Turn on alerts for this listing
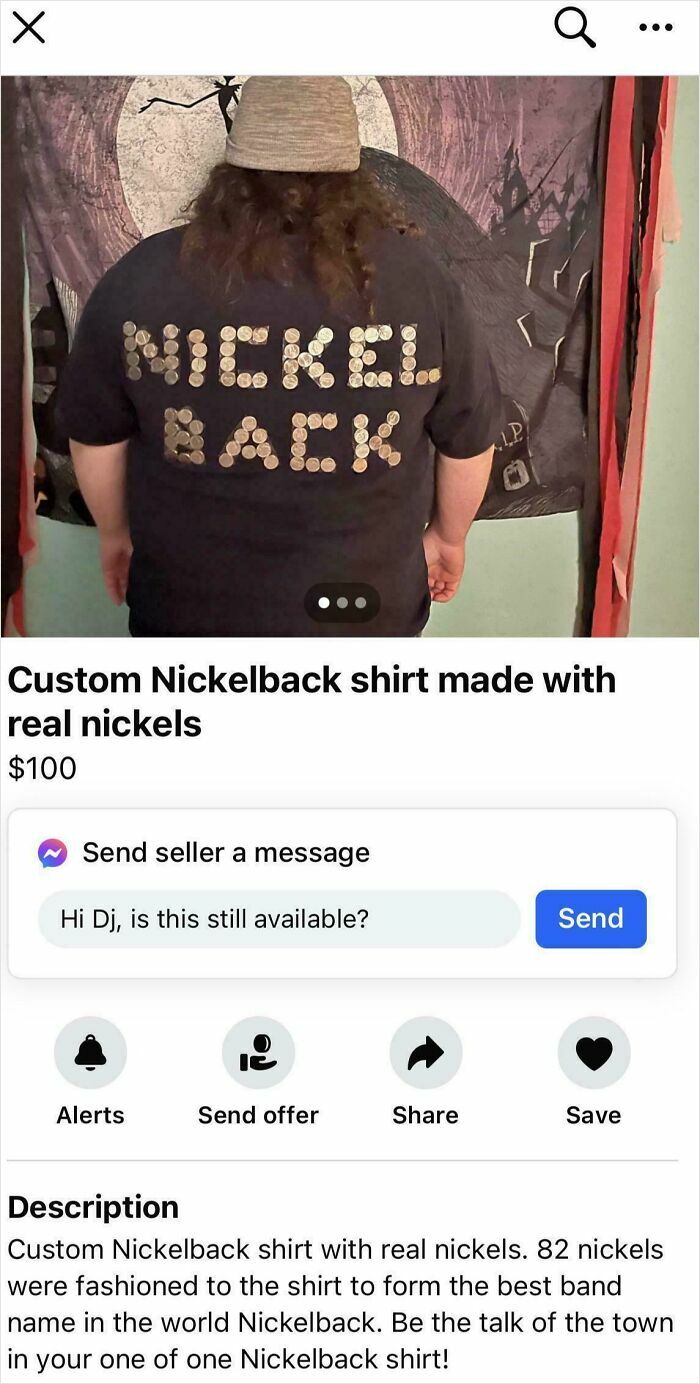Image resolution: width=700 pixels, height=1384 pixels. 90,1053
